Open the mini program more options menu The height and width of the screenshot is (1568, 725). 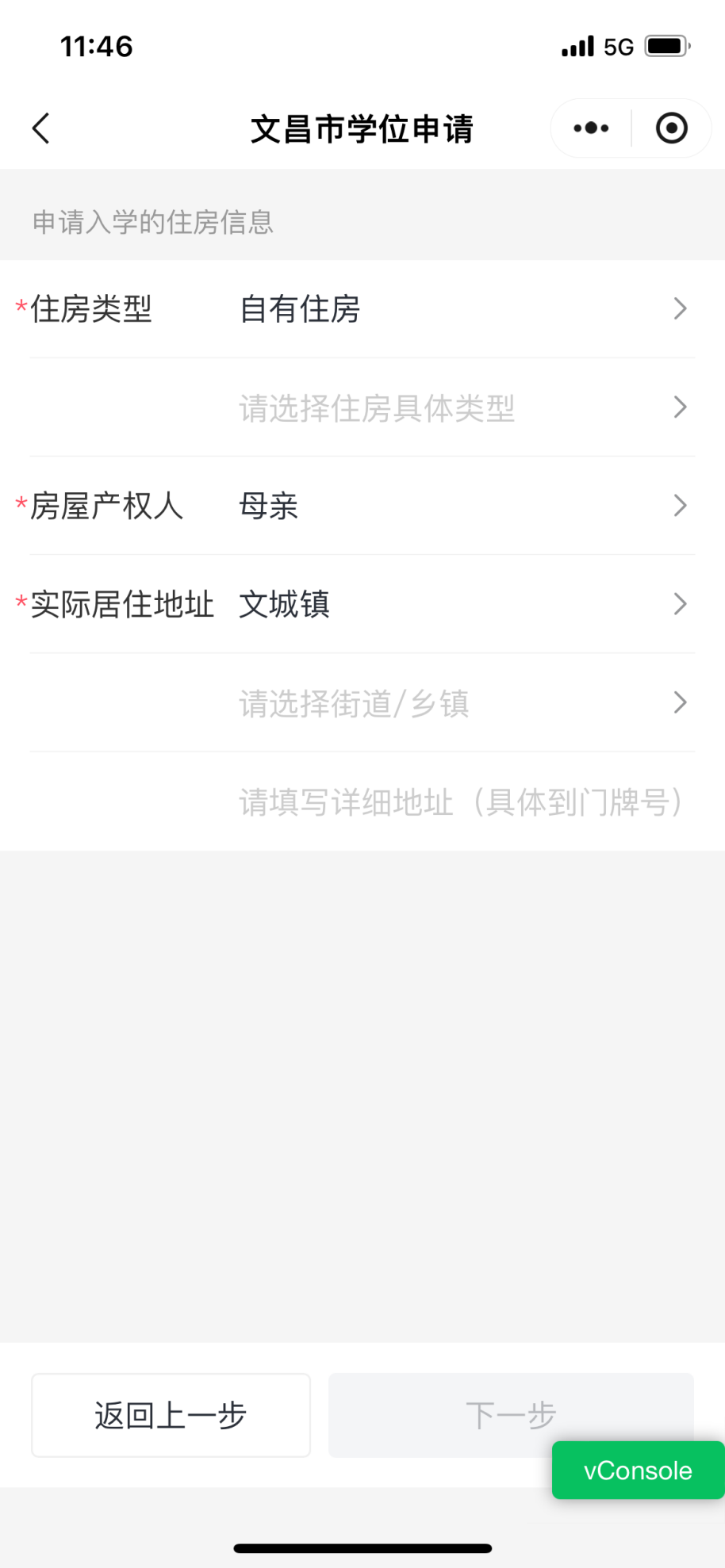pos(591,128)
